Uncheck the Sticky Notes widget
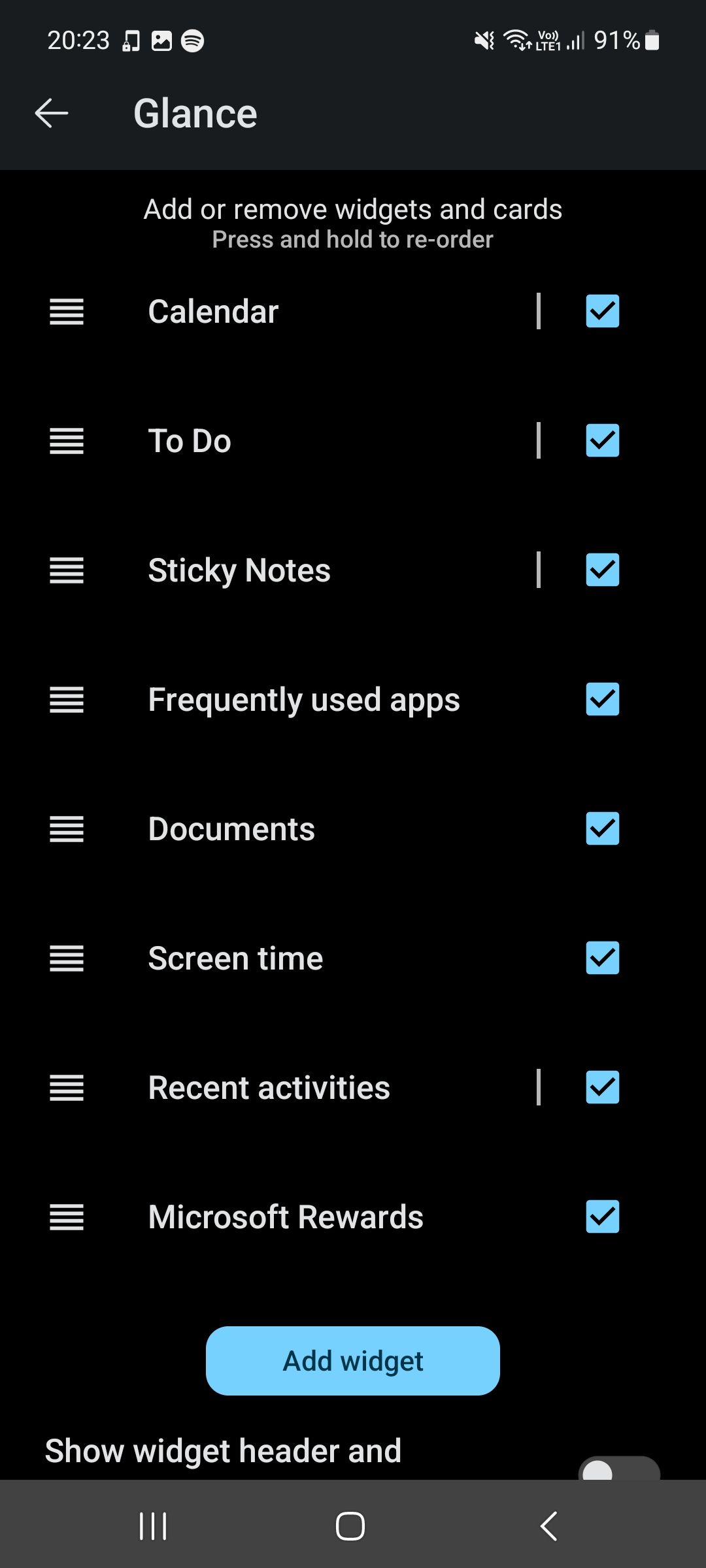706x1568 pixels. 601,571
